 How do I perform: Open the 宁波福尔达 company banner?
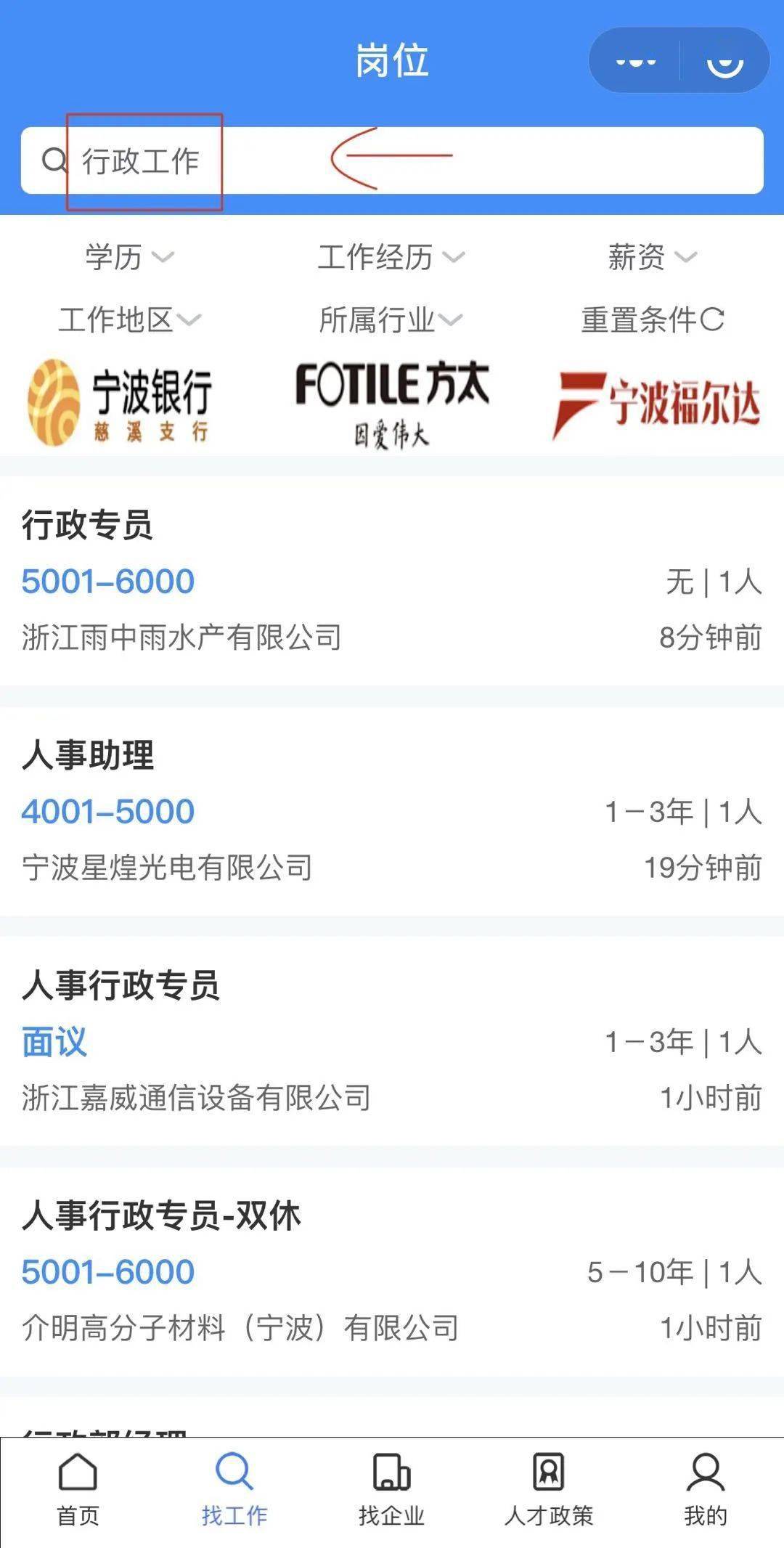click(x=656, y=402)
